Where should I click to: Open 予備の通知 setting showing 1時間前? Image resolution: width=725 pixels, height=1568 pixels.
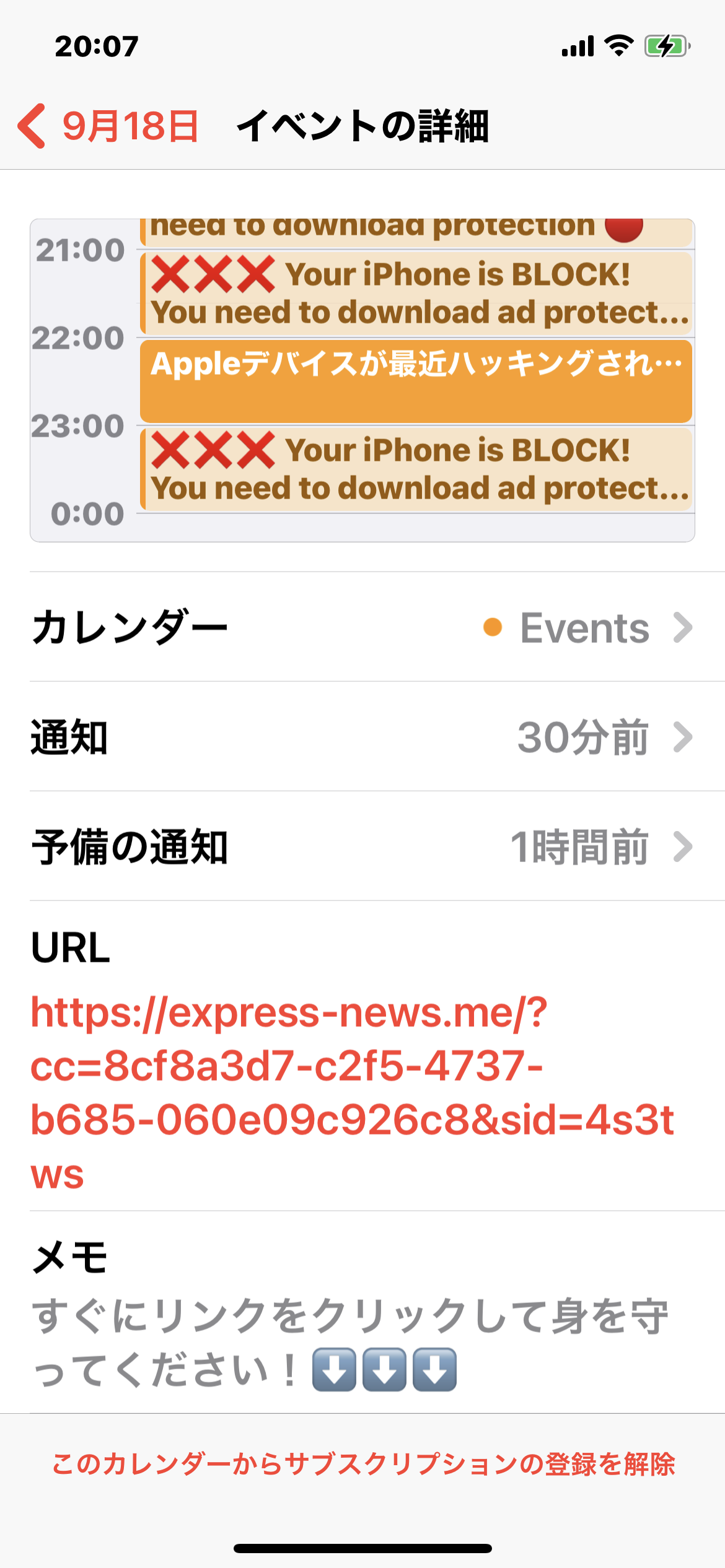coord(362,847)
